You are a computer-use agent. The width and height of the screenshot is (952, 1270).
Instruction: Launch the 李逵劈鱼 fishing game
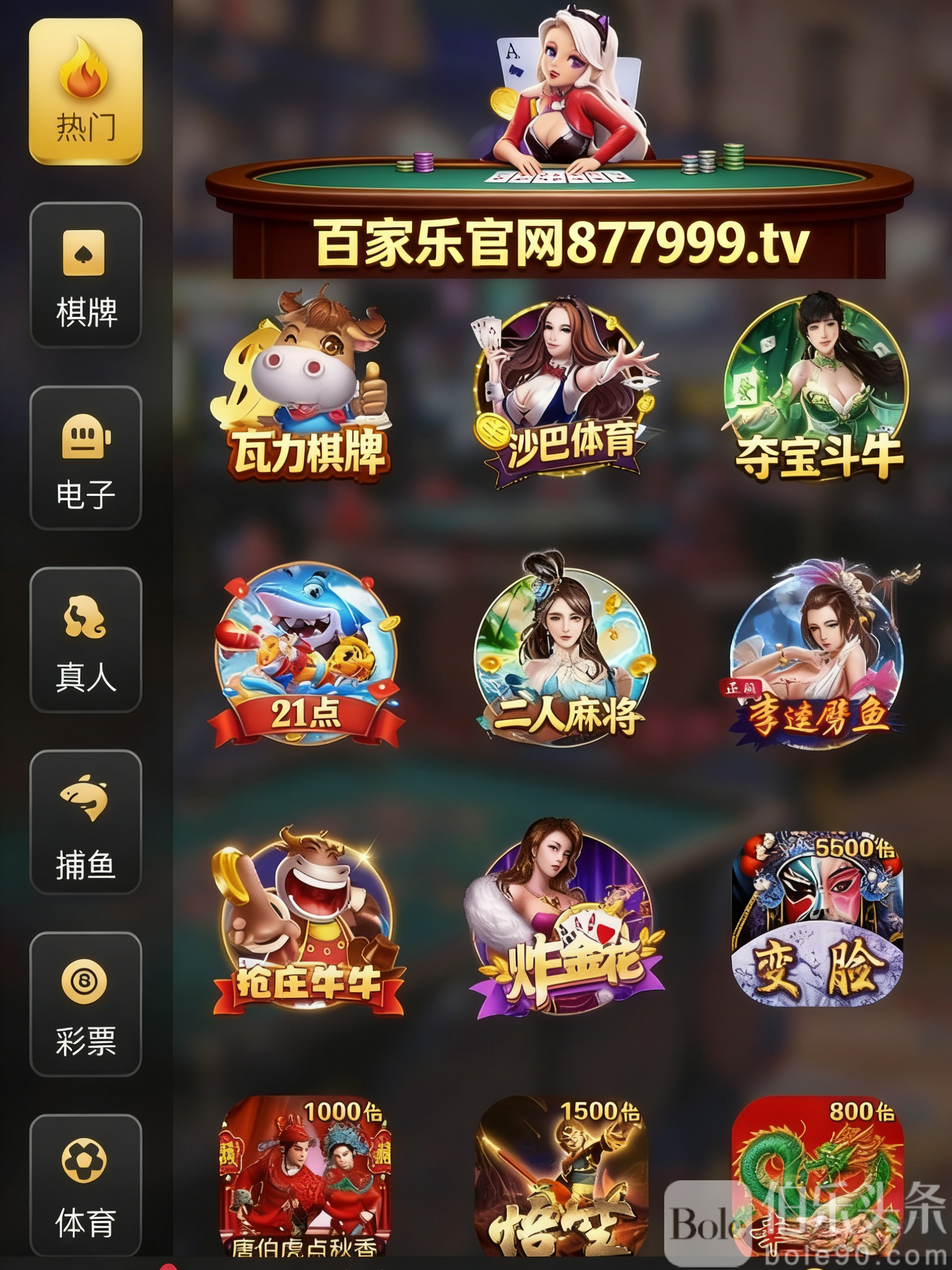tap(817, 654)
